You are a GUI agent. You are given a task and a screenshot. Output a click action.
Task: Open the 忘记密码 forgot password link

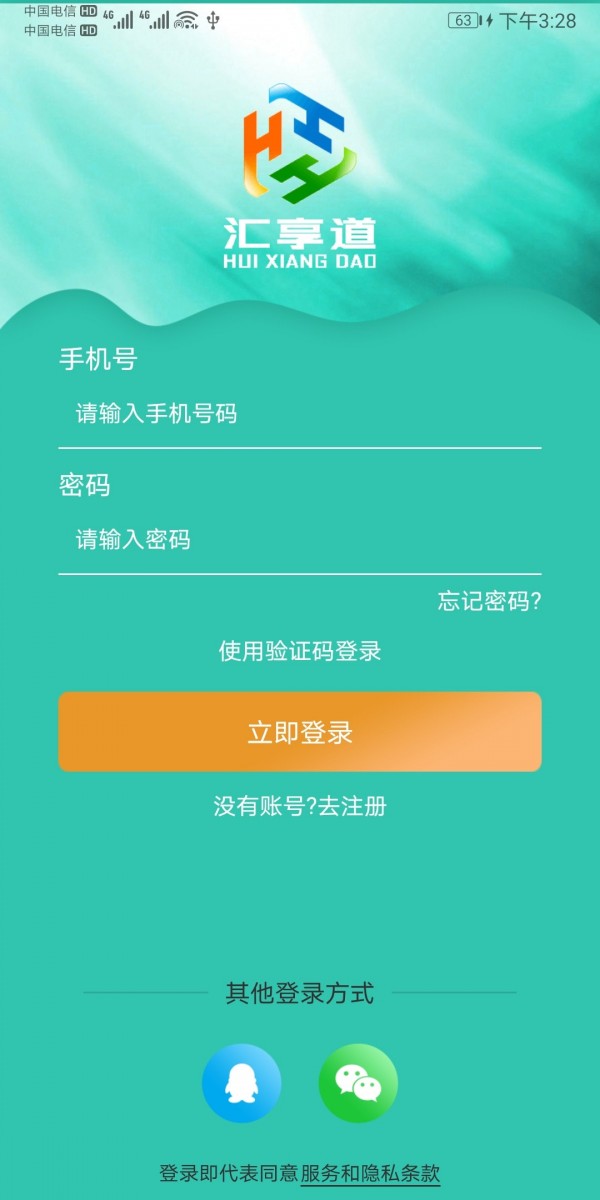[x=489, y=602]
